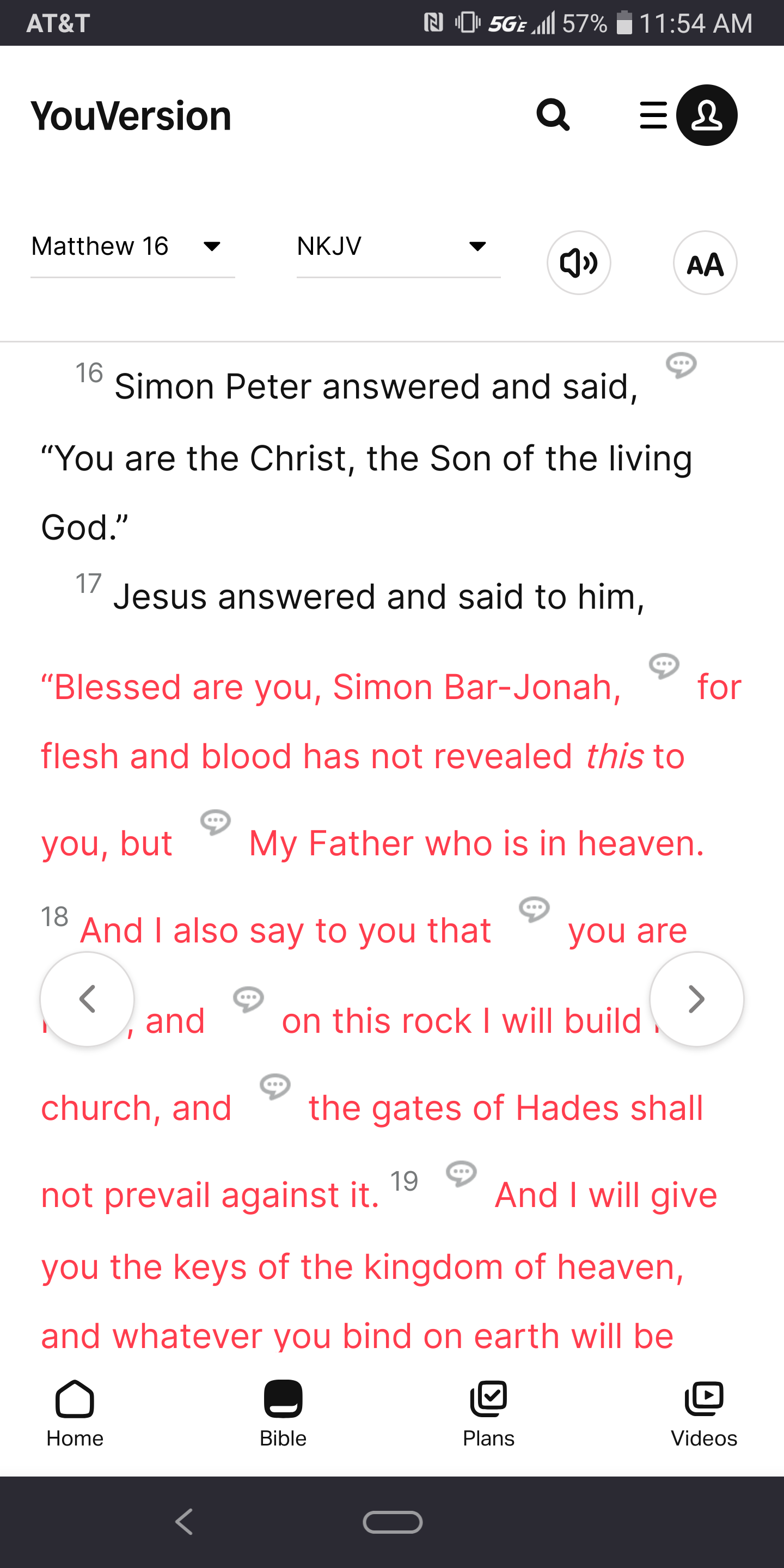Open the footnote bubble at verse 19
The image size is (784, 1568).
coord(461,1174)
